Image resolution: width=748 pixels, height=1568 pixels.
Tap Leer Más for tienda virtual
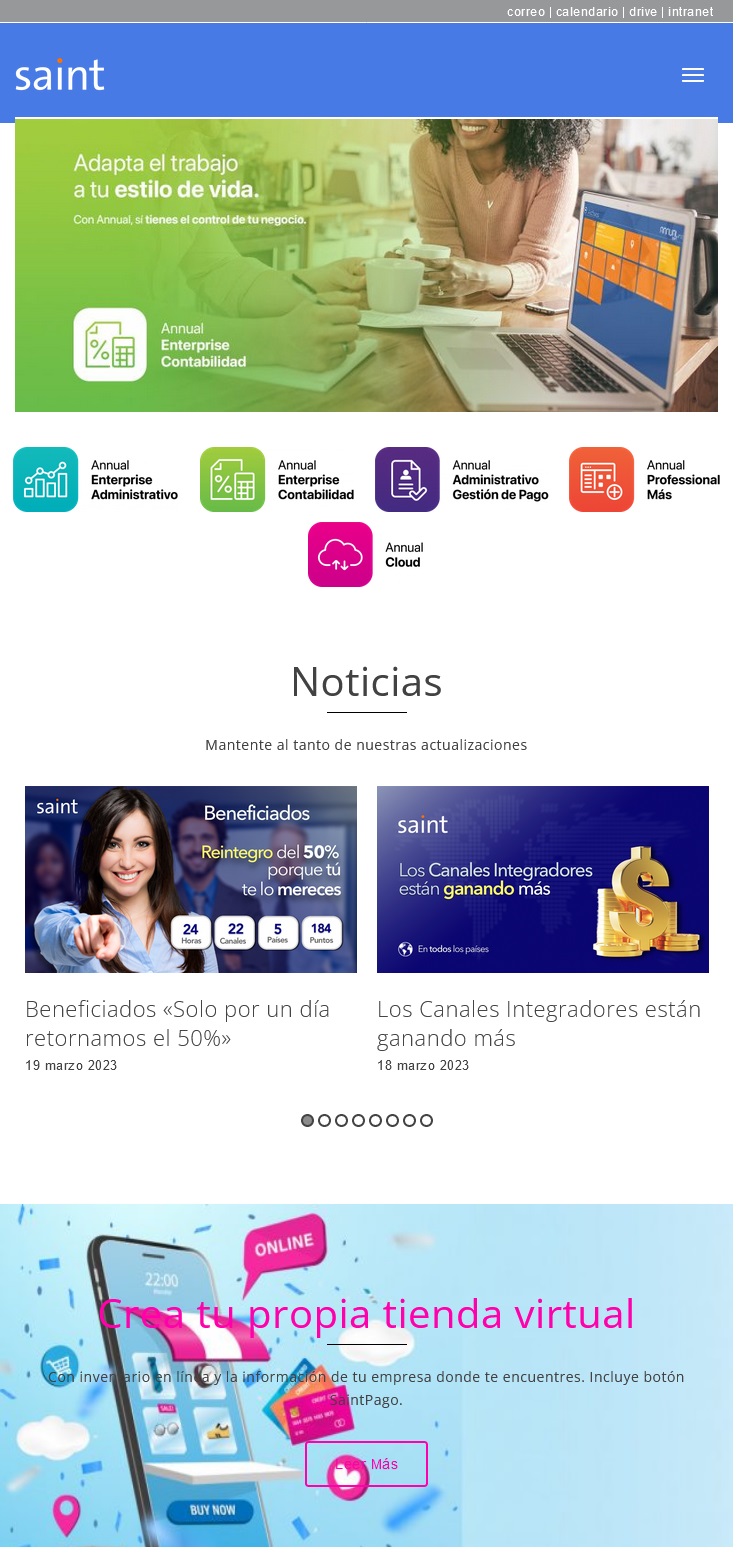pyautogui.click(x=366, y=1463)
